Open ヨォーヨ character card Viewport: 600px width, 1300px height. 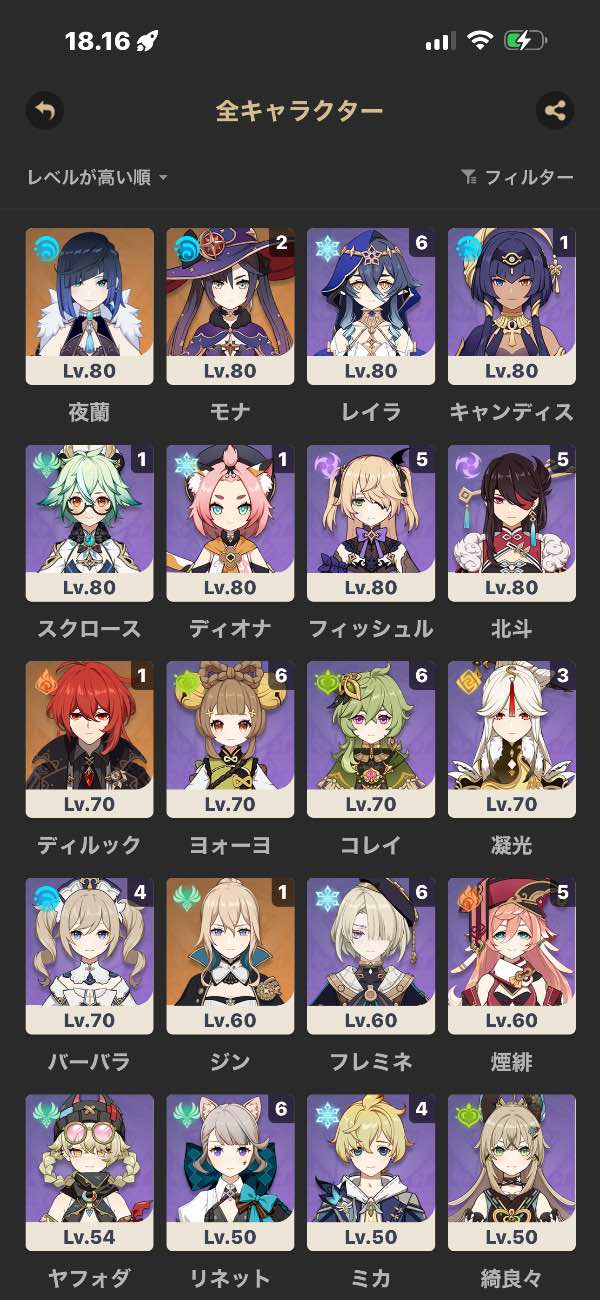(x=230, y=738)
